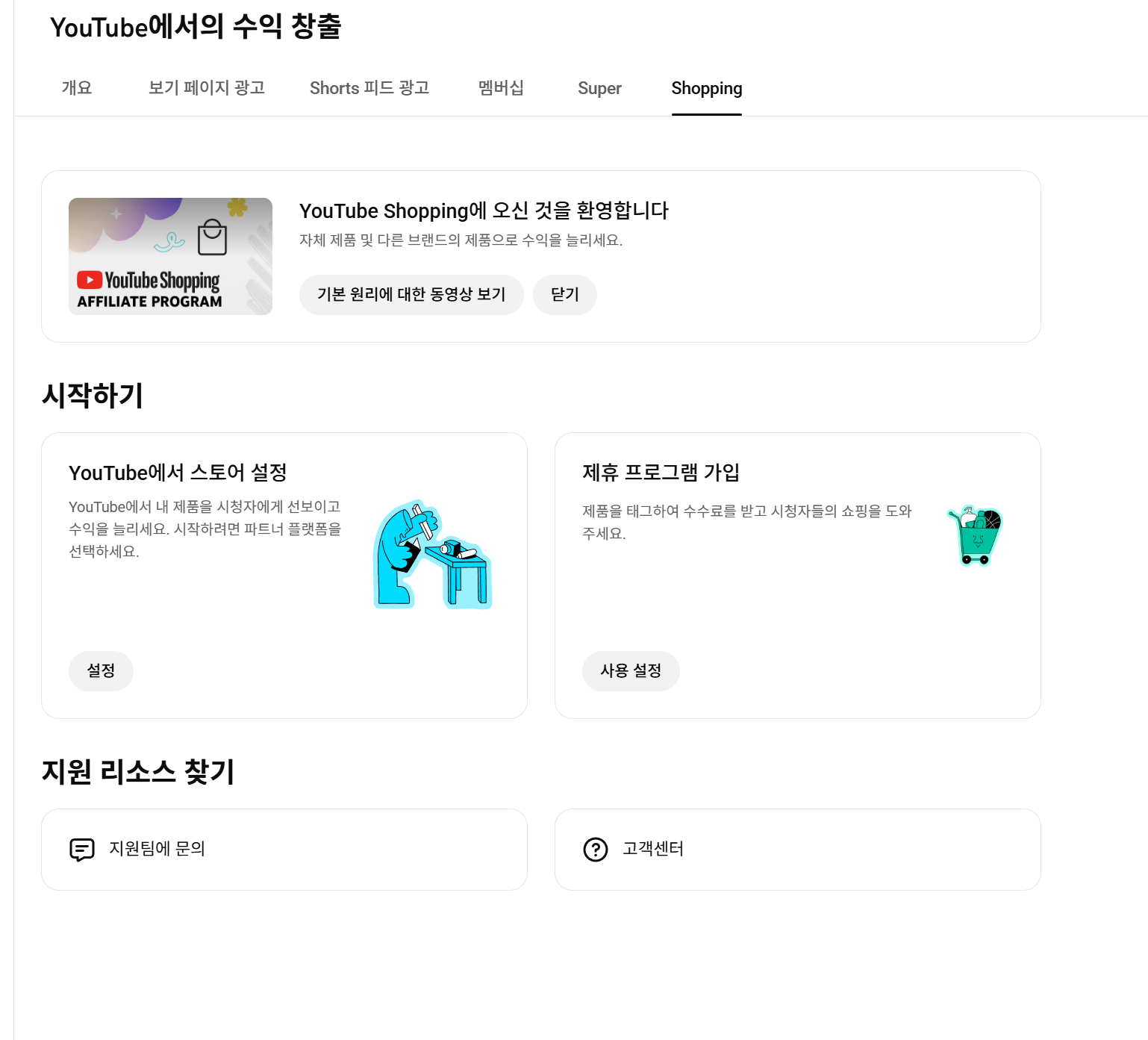Open the 보기 페이지 광고 tab
This screenshot has width=1148, height=1040.
tap(207, 88)
